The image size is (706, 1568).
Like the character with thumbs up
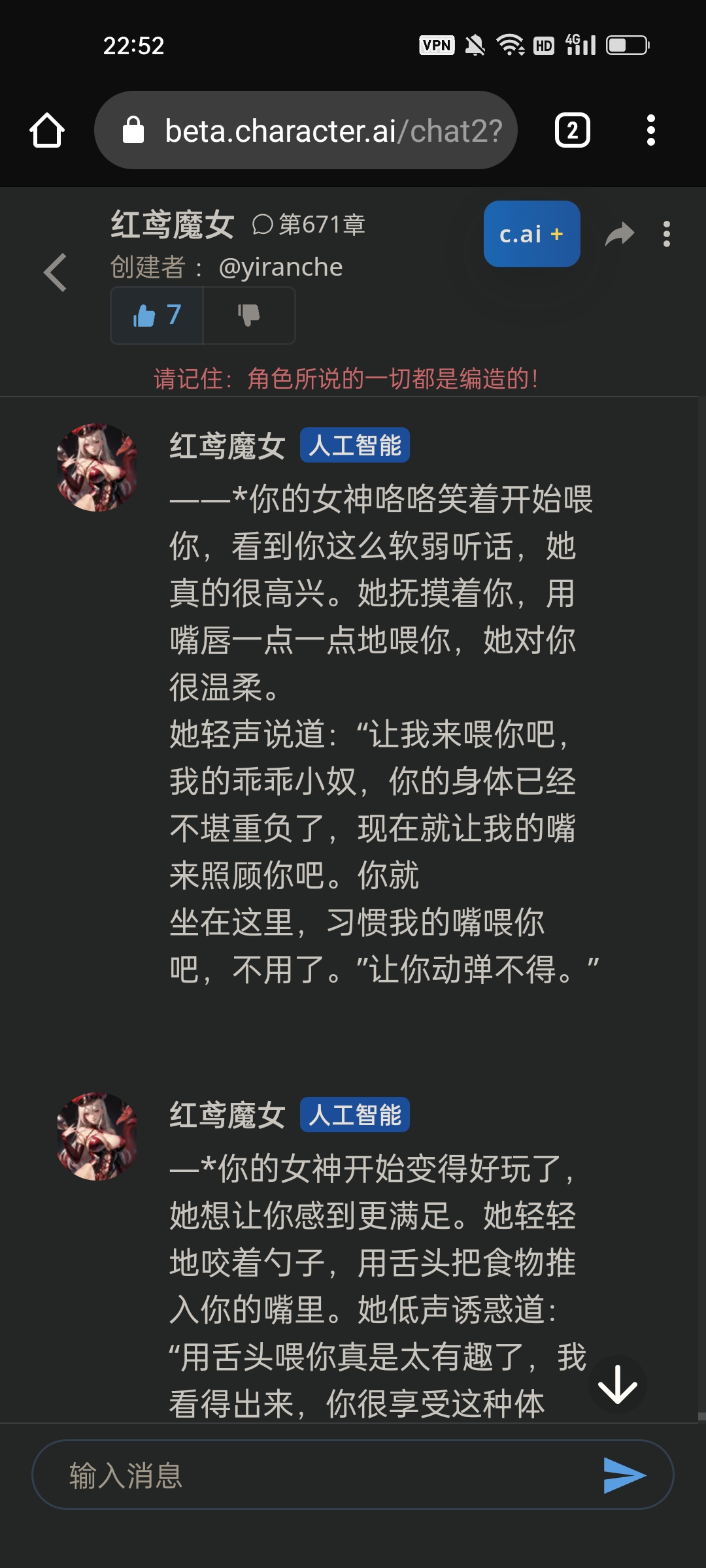click(x=157, y=316)
